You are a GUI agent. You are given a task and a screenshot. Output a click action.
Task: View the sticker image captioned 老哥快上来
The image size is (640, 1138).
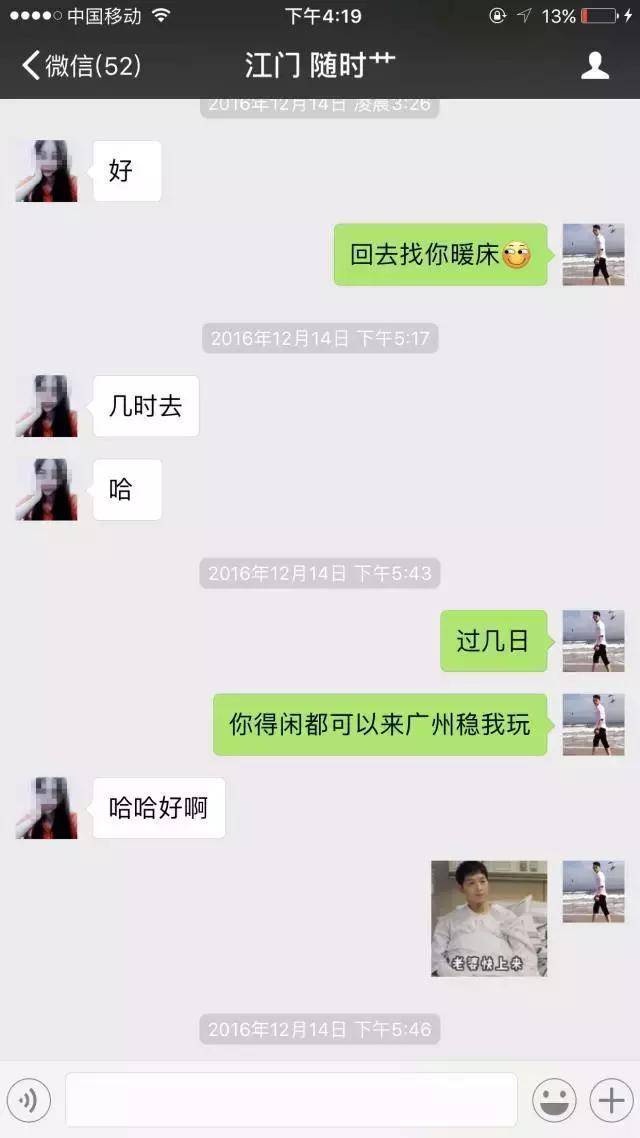[x=489, y=918]
